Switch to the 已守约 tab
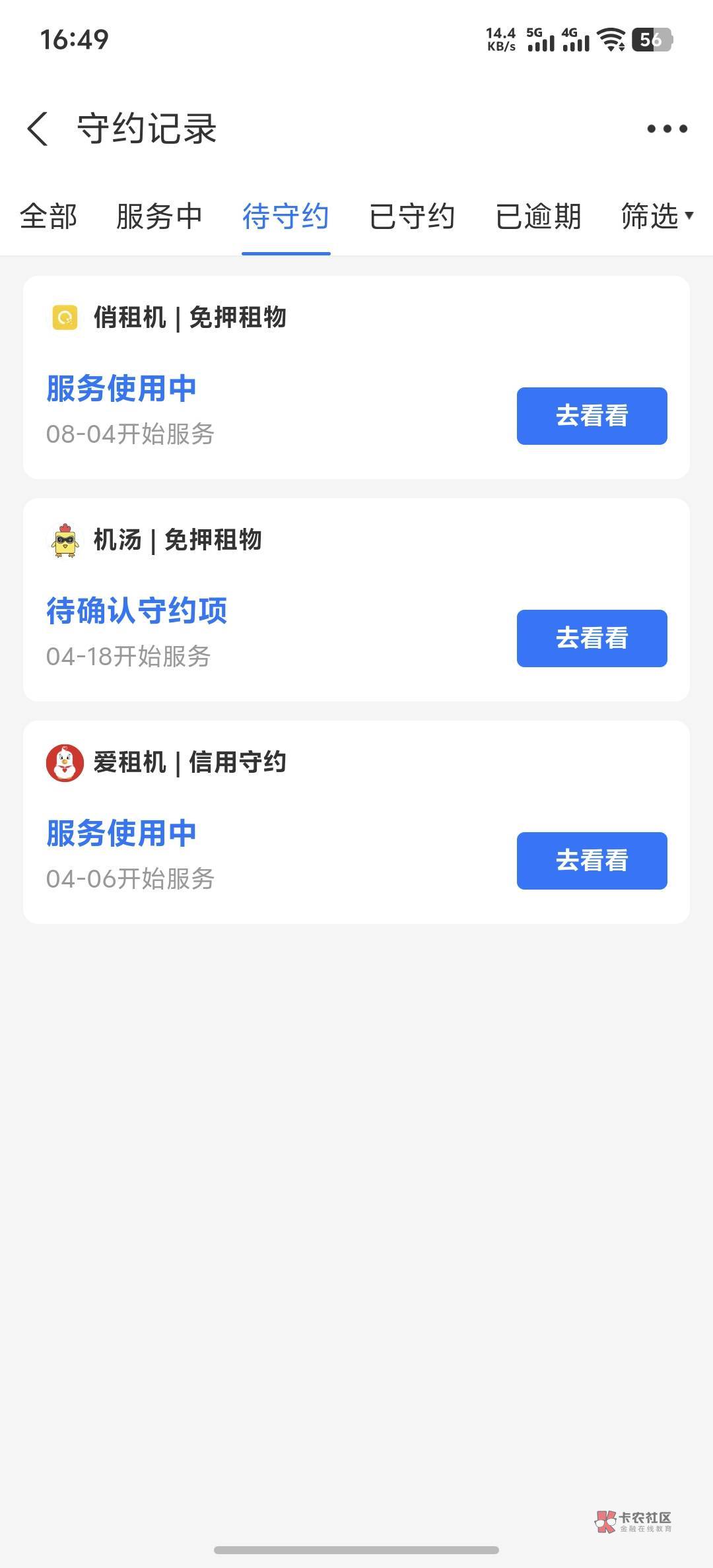This screenshot has width=713, height=1568. tap(413, 216)
